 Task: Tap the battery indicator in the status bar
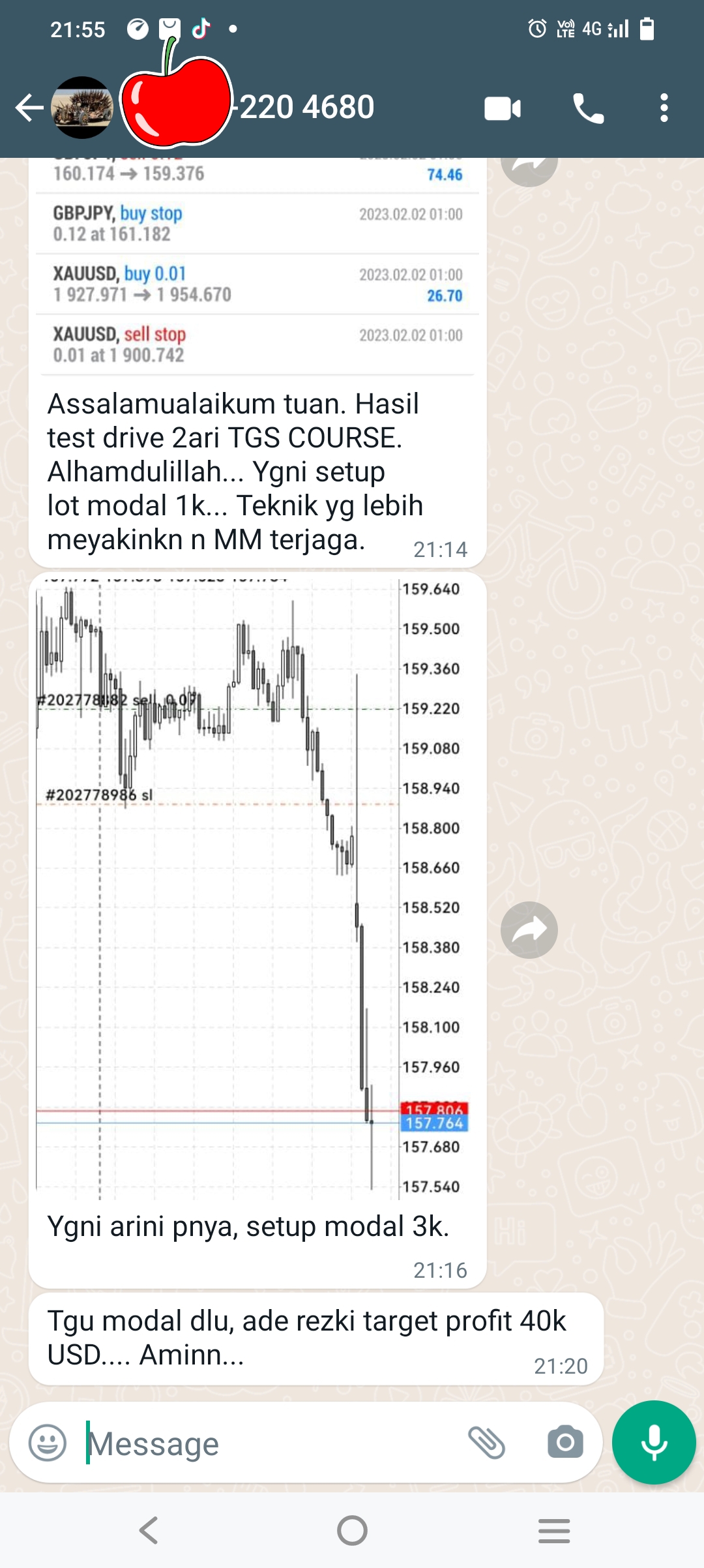tap(648, 27)
